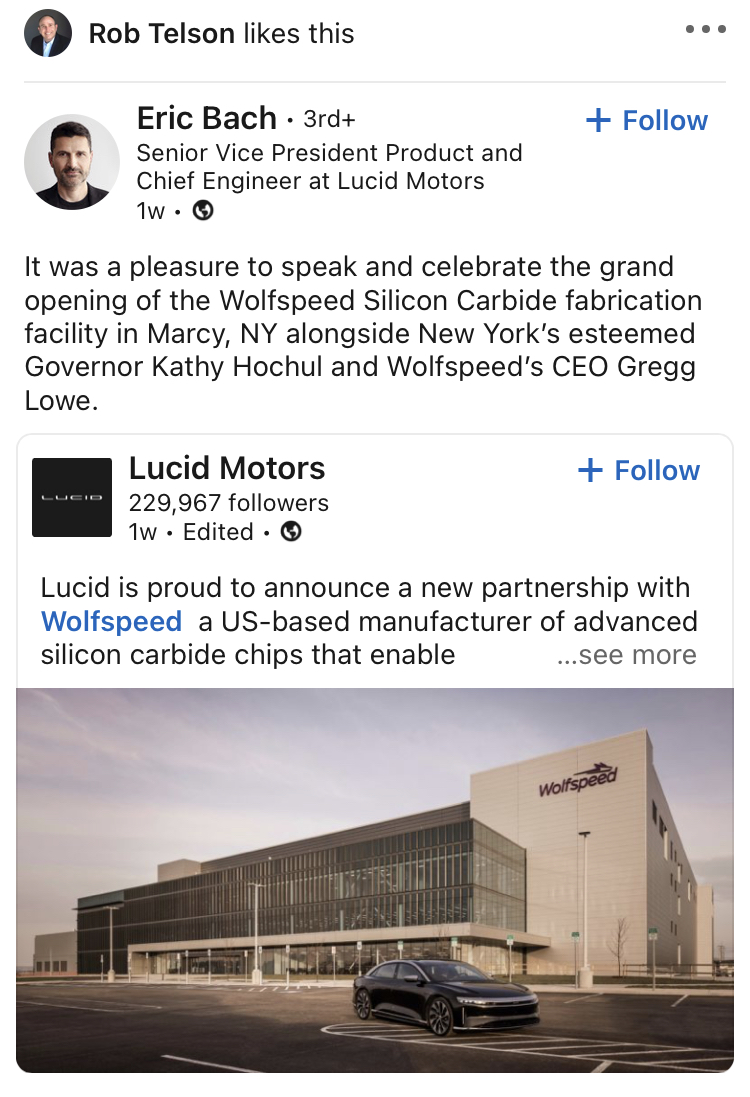
Task: Open the post overflow menu
Action: (x=706, y=30)
